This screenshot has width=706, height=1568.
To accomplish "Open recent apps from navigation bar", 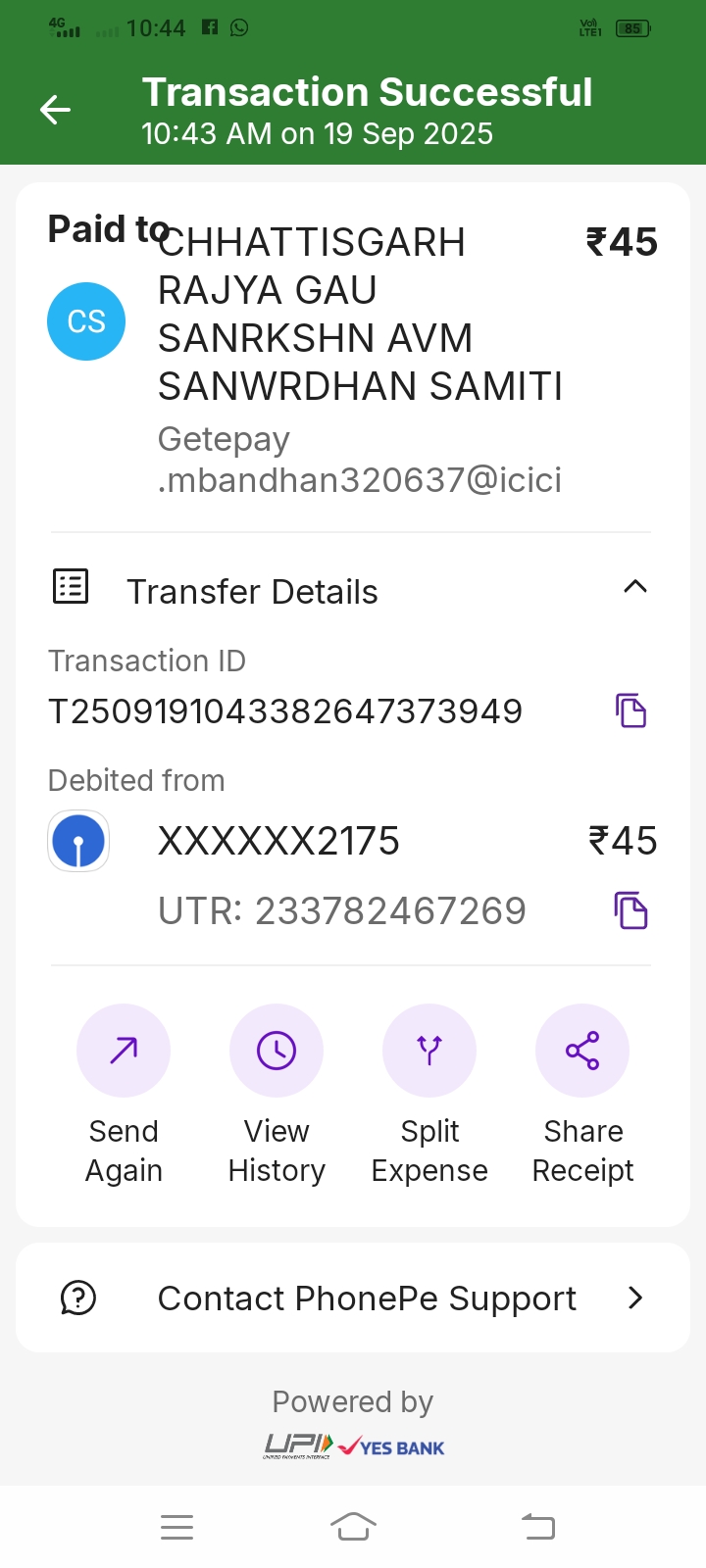I will (x=176, y=1526).
